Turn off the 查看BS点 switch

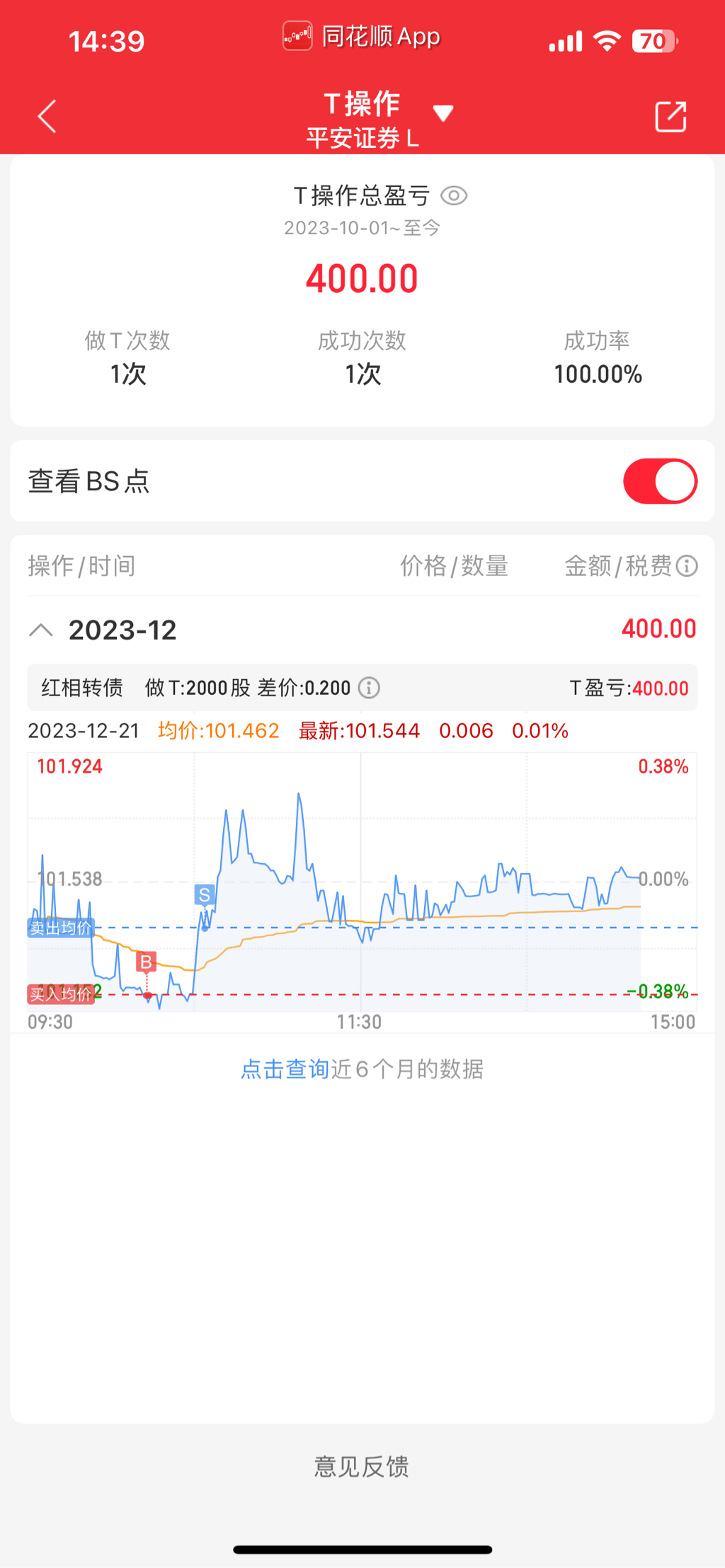(660, 481)
